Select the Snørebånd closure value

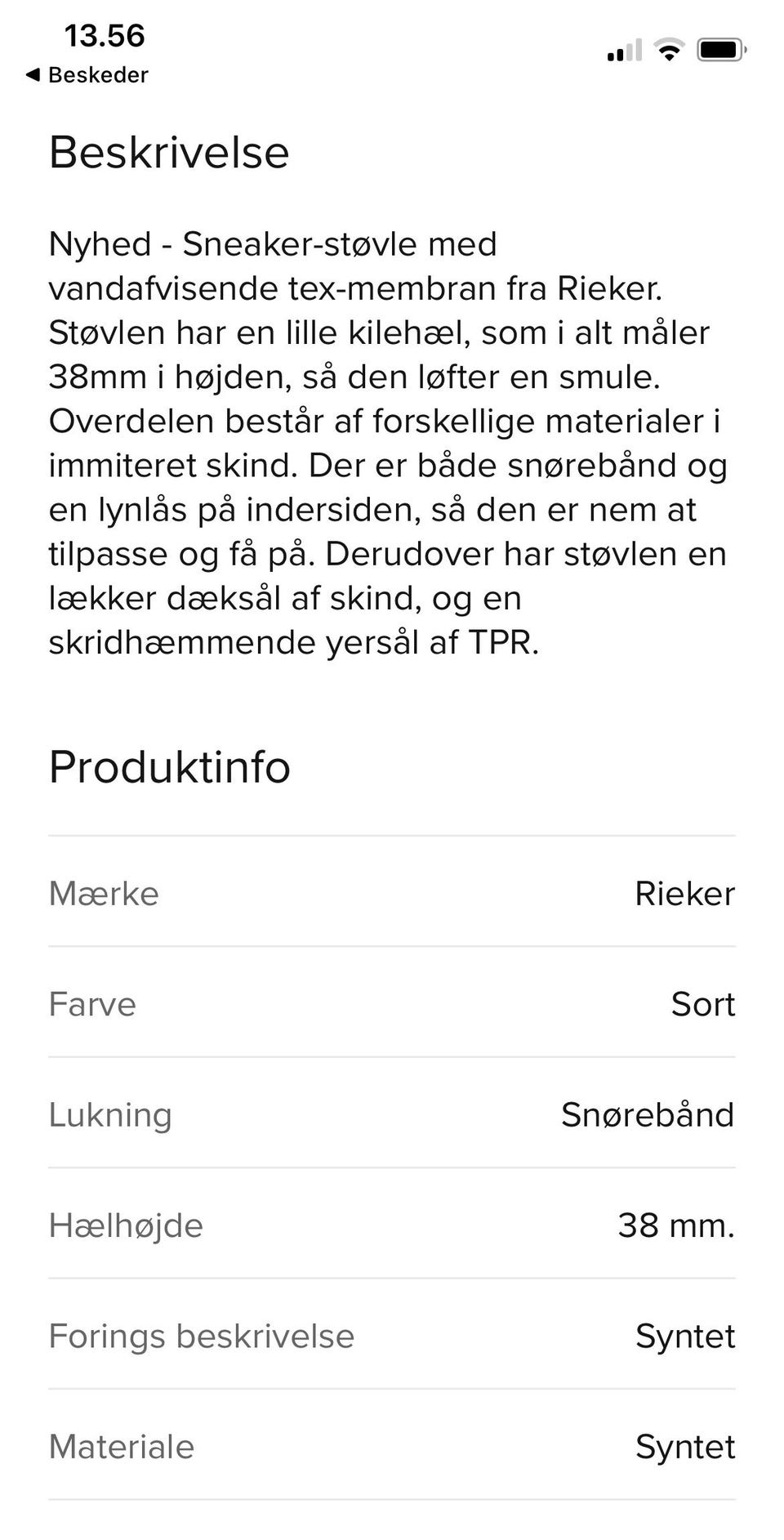[648, 1115]
